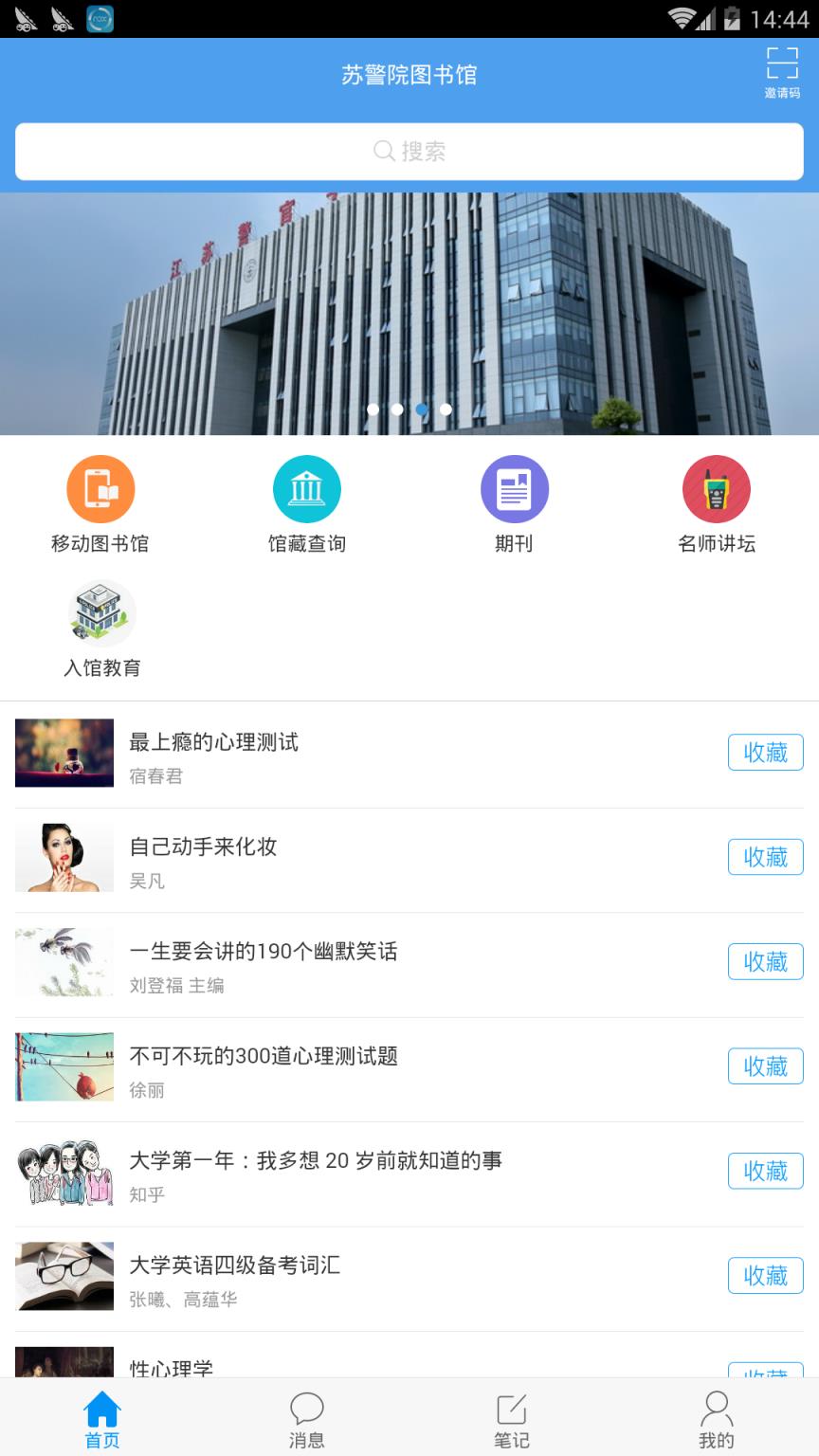Select the 首页 home tab
Viewport: 819px width, 1456px height.
(100, 1417)
